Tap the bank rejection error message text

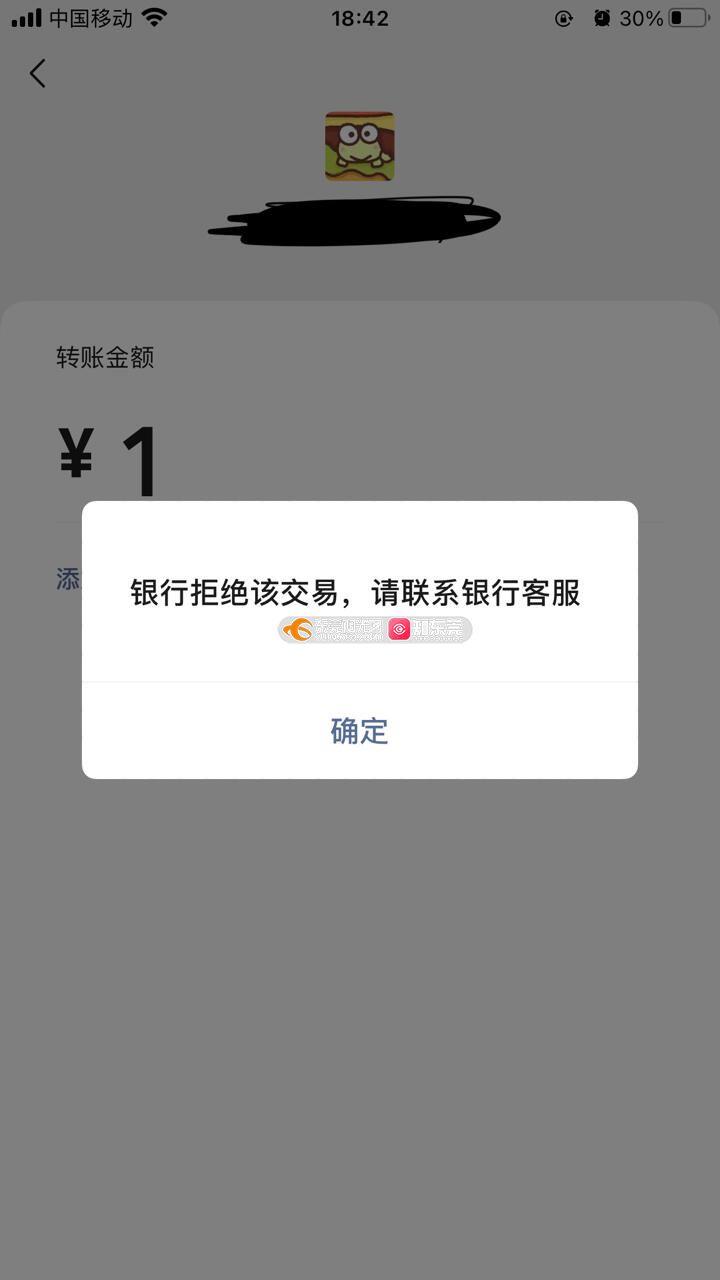coord(359,592)
